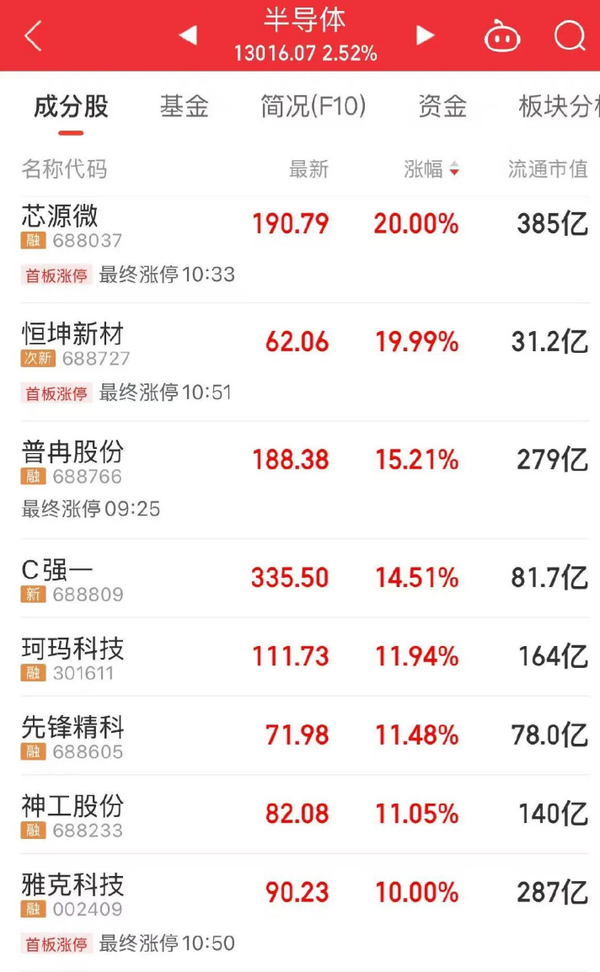600x972 pixels.
Task: Select the 成分股 tab
Action: pos(71,106)
